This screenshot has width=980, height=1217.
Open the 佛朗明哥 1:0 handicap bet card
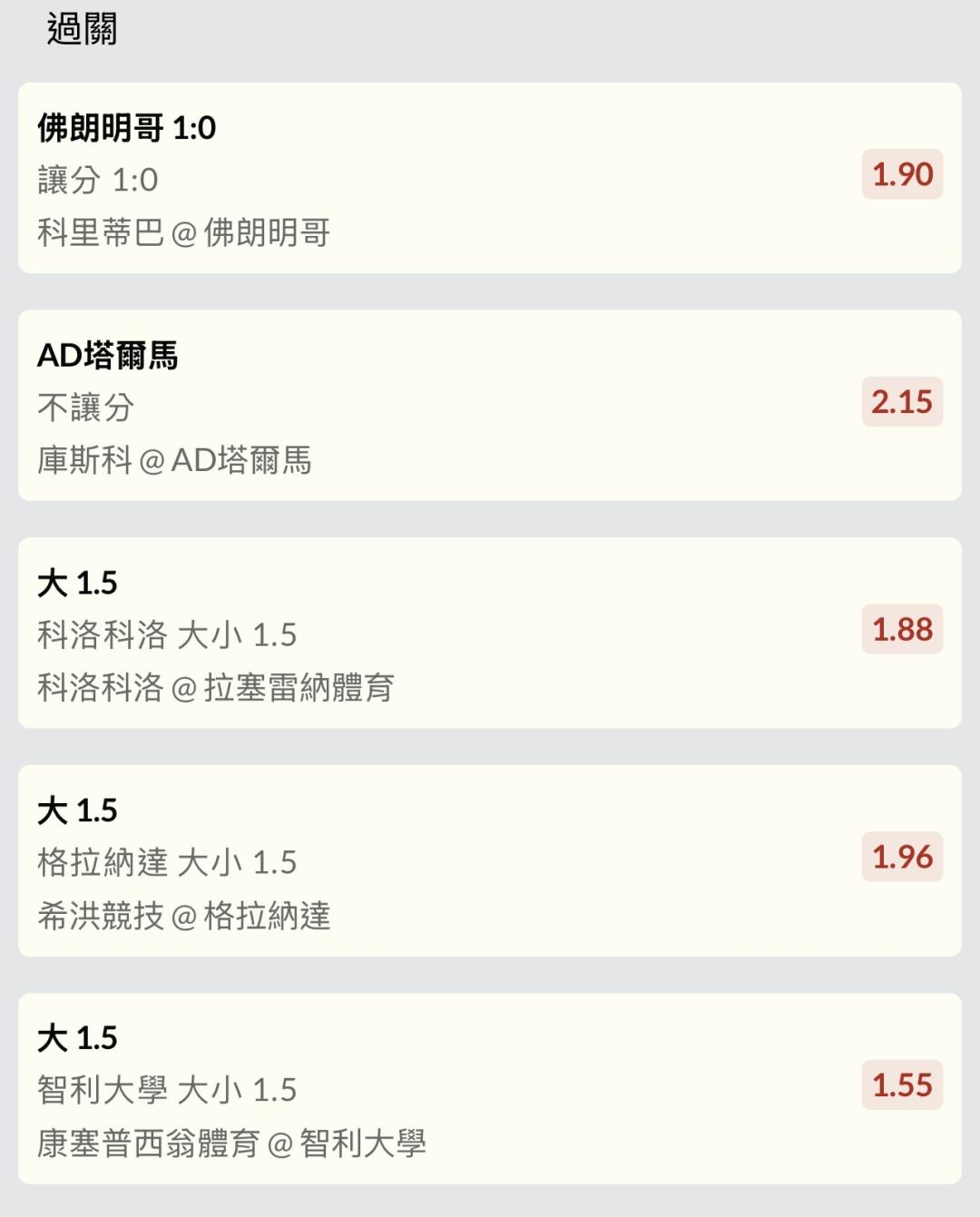[x=489, y=178]
